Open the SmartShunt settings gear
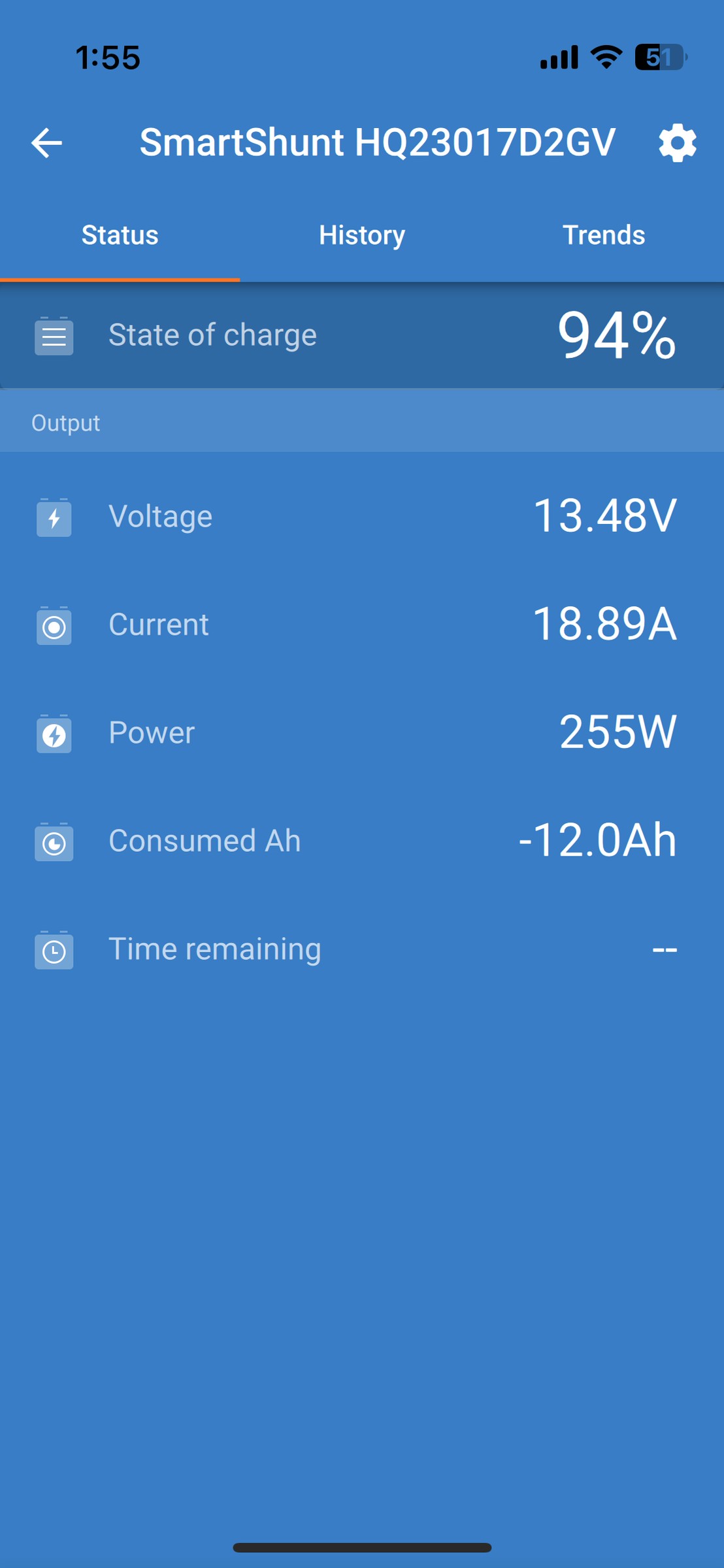The height and width of the screenshot is (1568, 724). (678, 143)
